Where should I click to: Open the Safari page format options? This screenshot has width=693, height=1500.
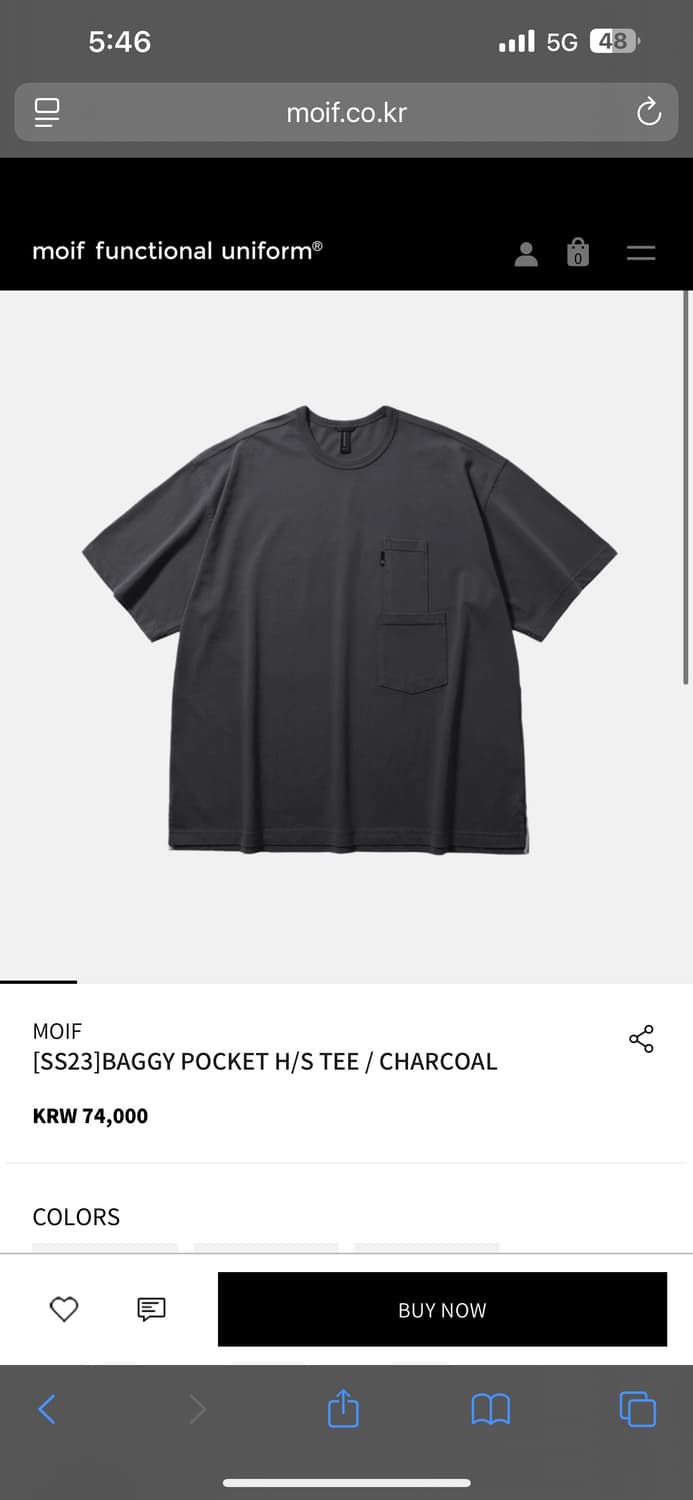47,112
